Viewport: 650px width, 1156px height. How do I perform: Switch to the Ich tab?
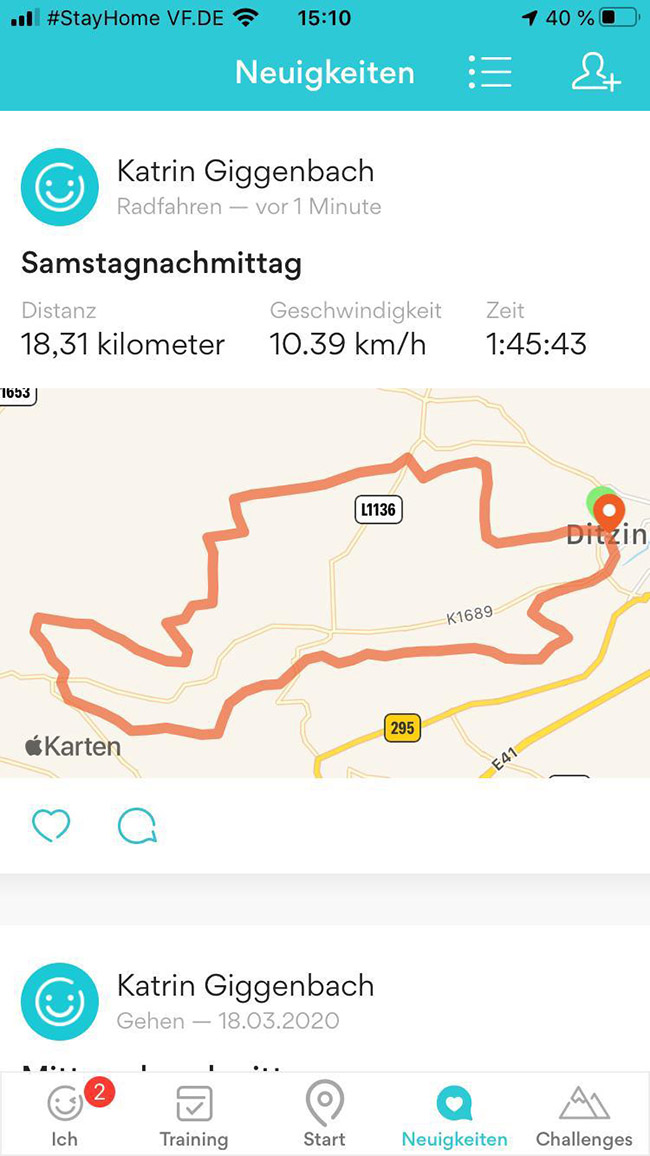(x=65, y=1115)
